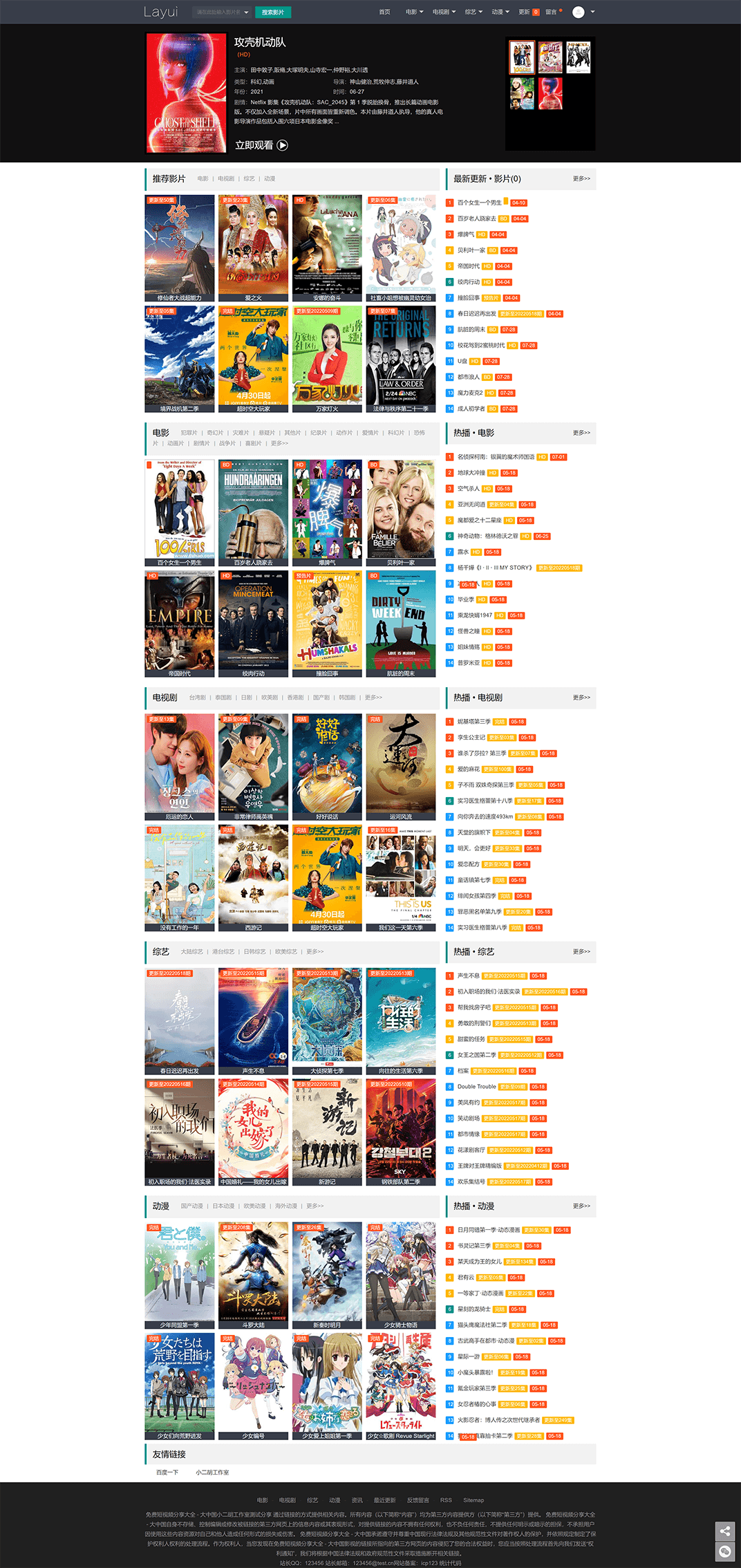Open 更多>> beside 热播·电影
741x1568 pixels.
(x=581, y=433)
